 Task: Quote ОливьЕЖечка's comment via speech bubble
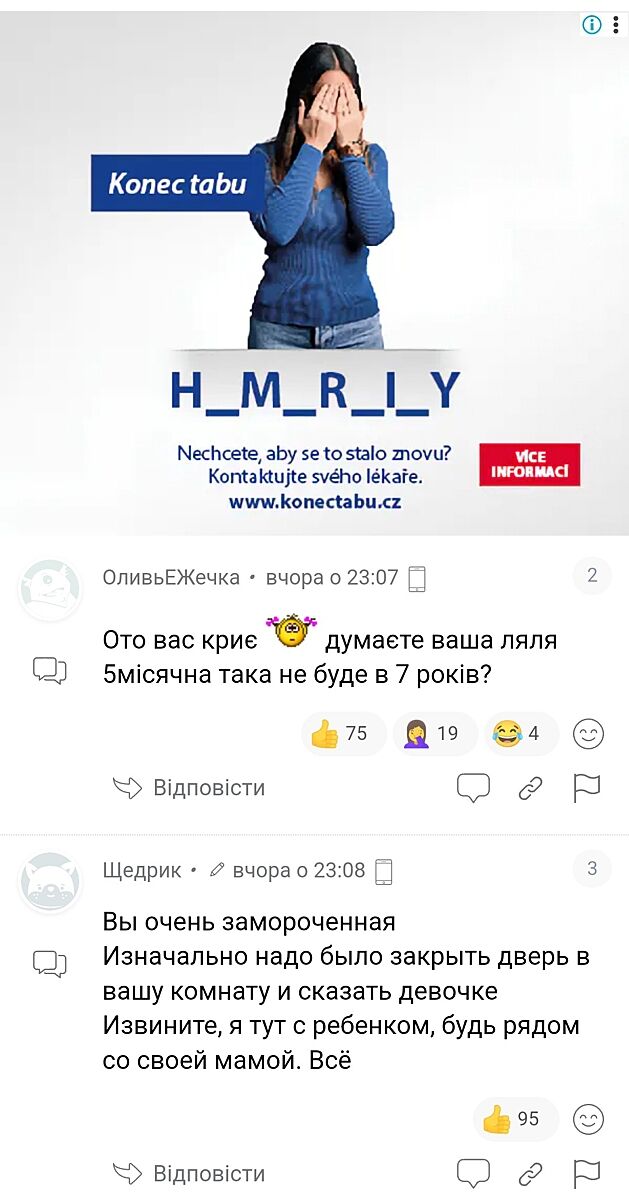pyautogui.click(x=473, y=788)
